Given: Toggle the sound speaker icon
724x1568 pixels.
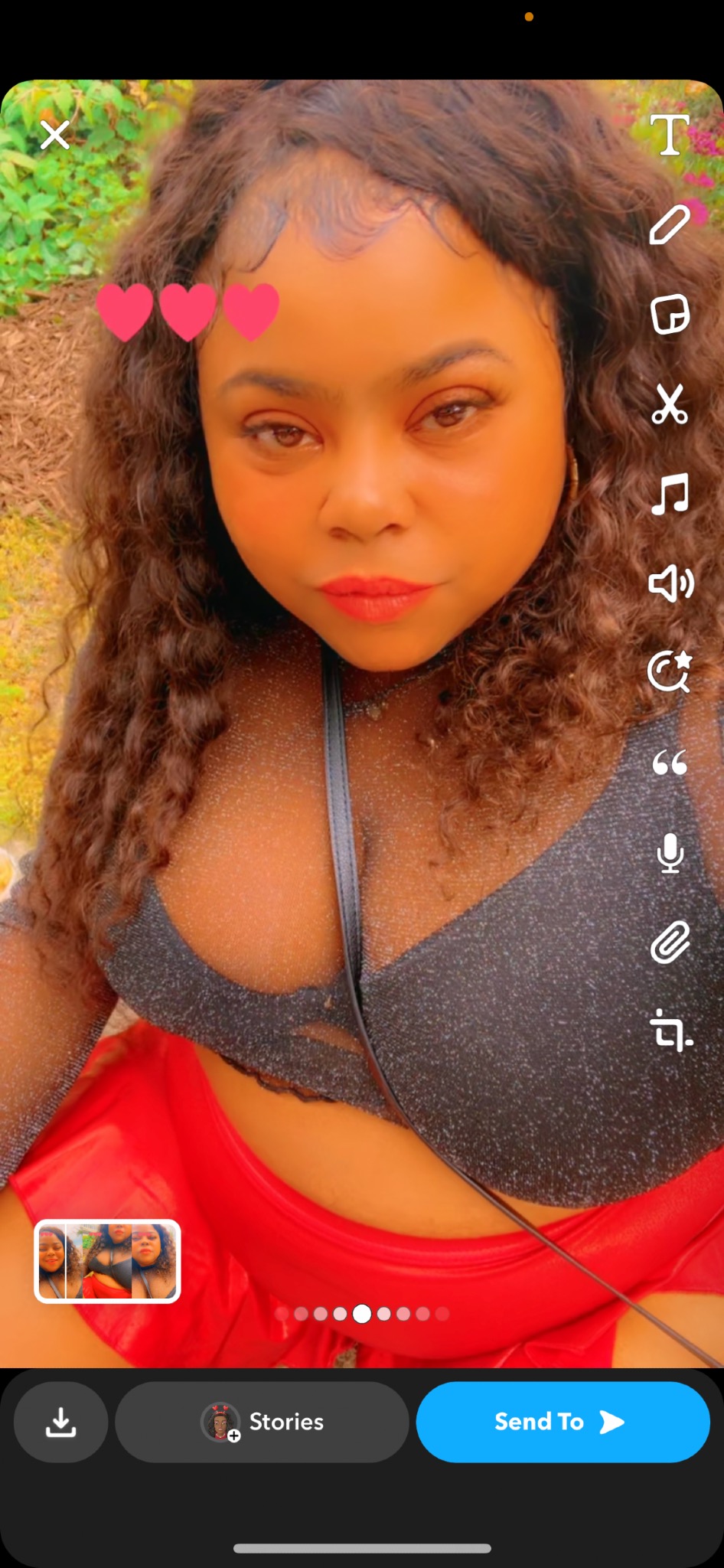Looking at the screenshot, I should (670, 584).
